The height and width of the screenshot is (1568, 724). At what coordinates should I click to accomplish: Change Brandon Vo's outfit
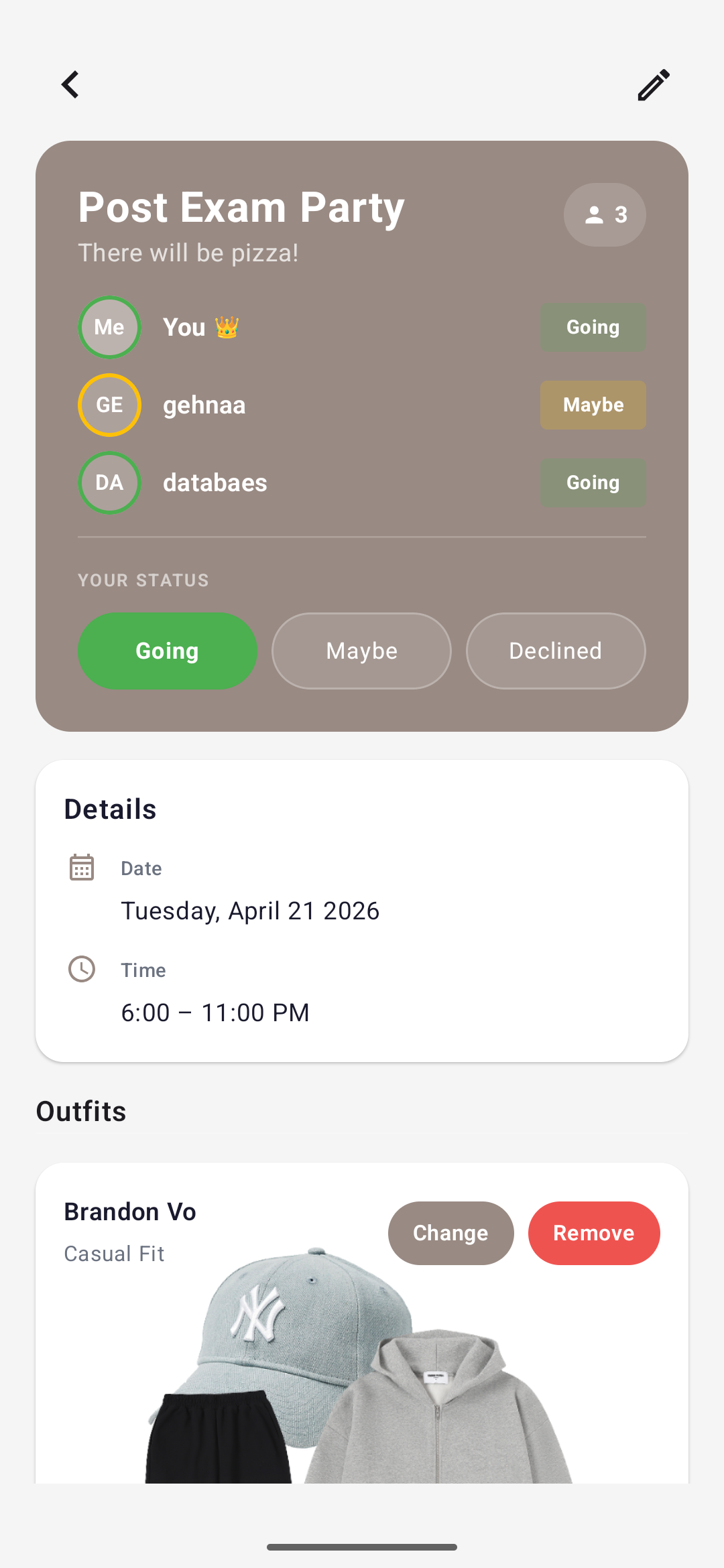(x=450, y=1233)
